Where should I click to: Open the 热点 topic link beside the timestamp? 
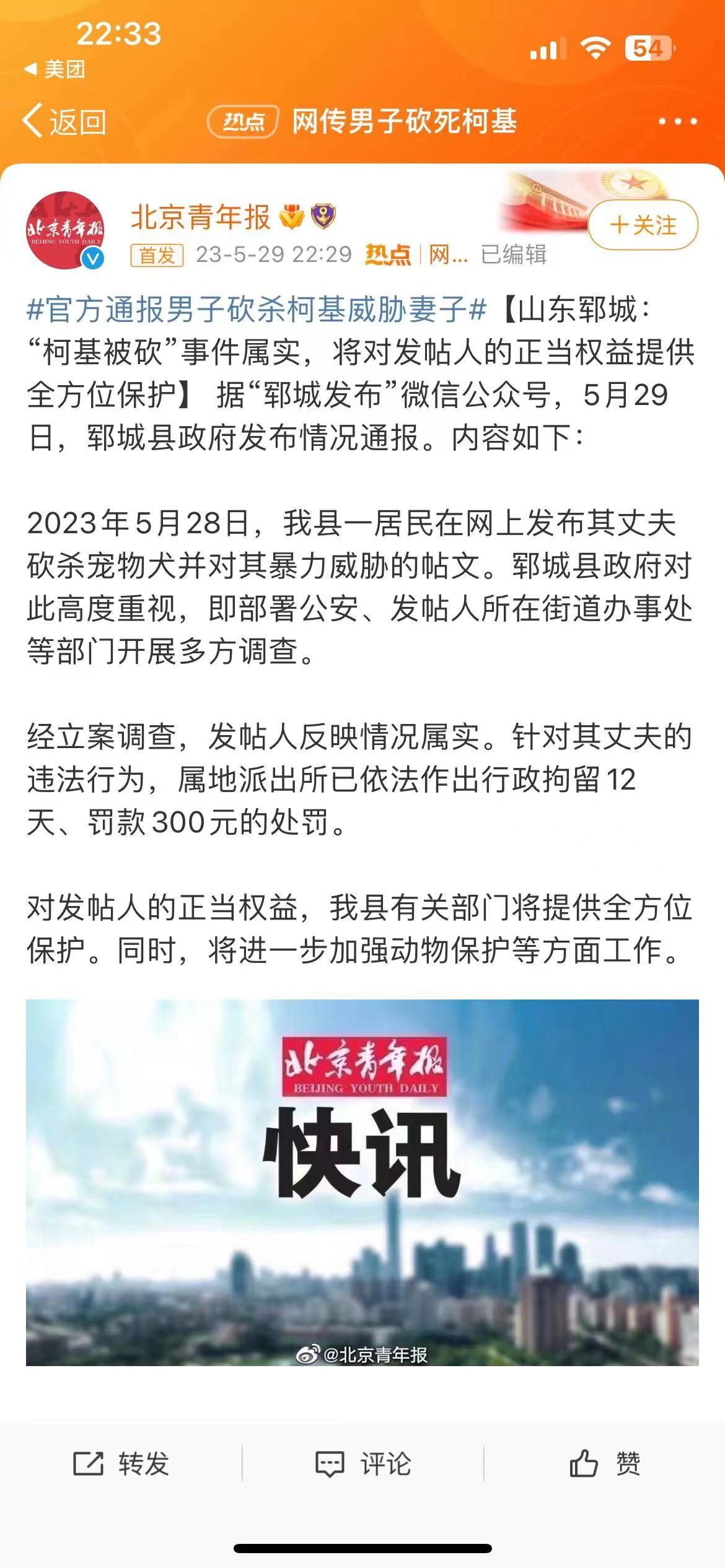tap(388, 255)
